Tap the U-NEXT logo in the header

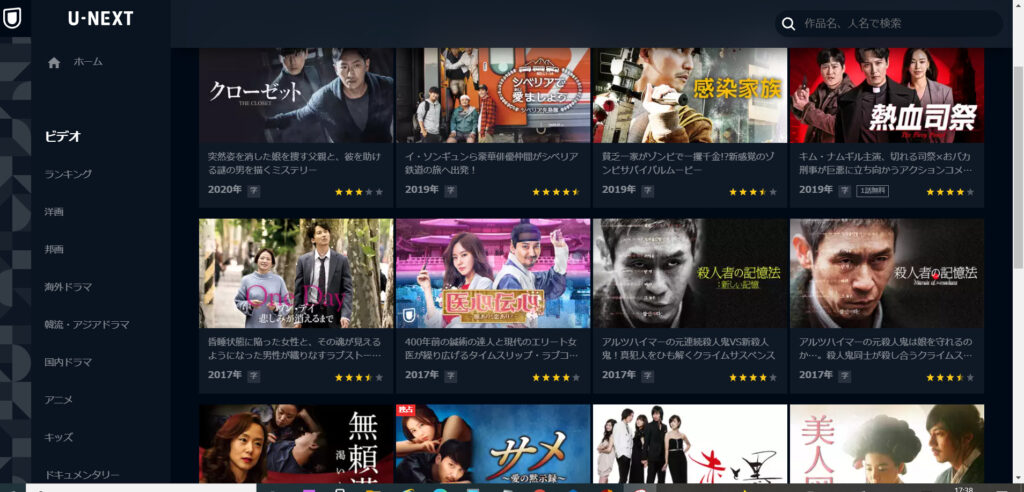[x=100, y=19]
